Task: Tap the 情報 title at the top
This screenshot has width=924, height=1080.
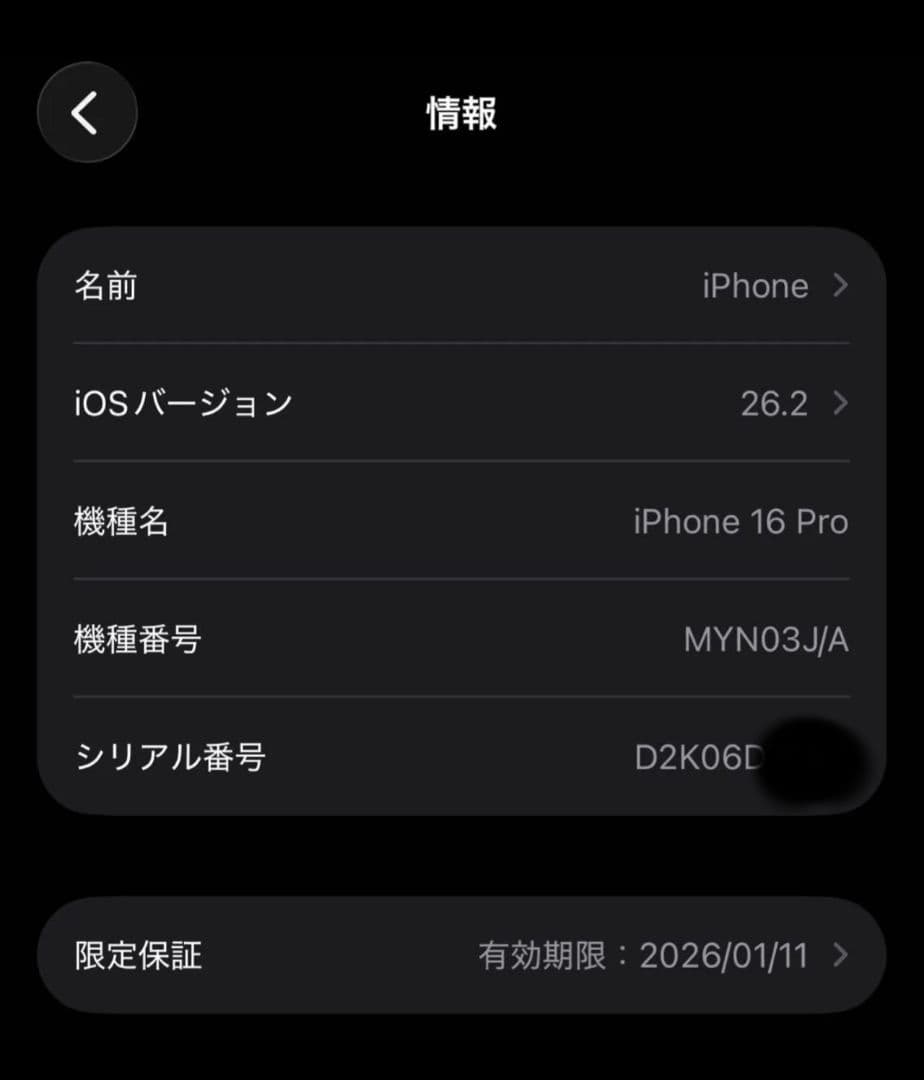Action: (461, 113)
